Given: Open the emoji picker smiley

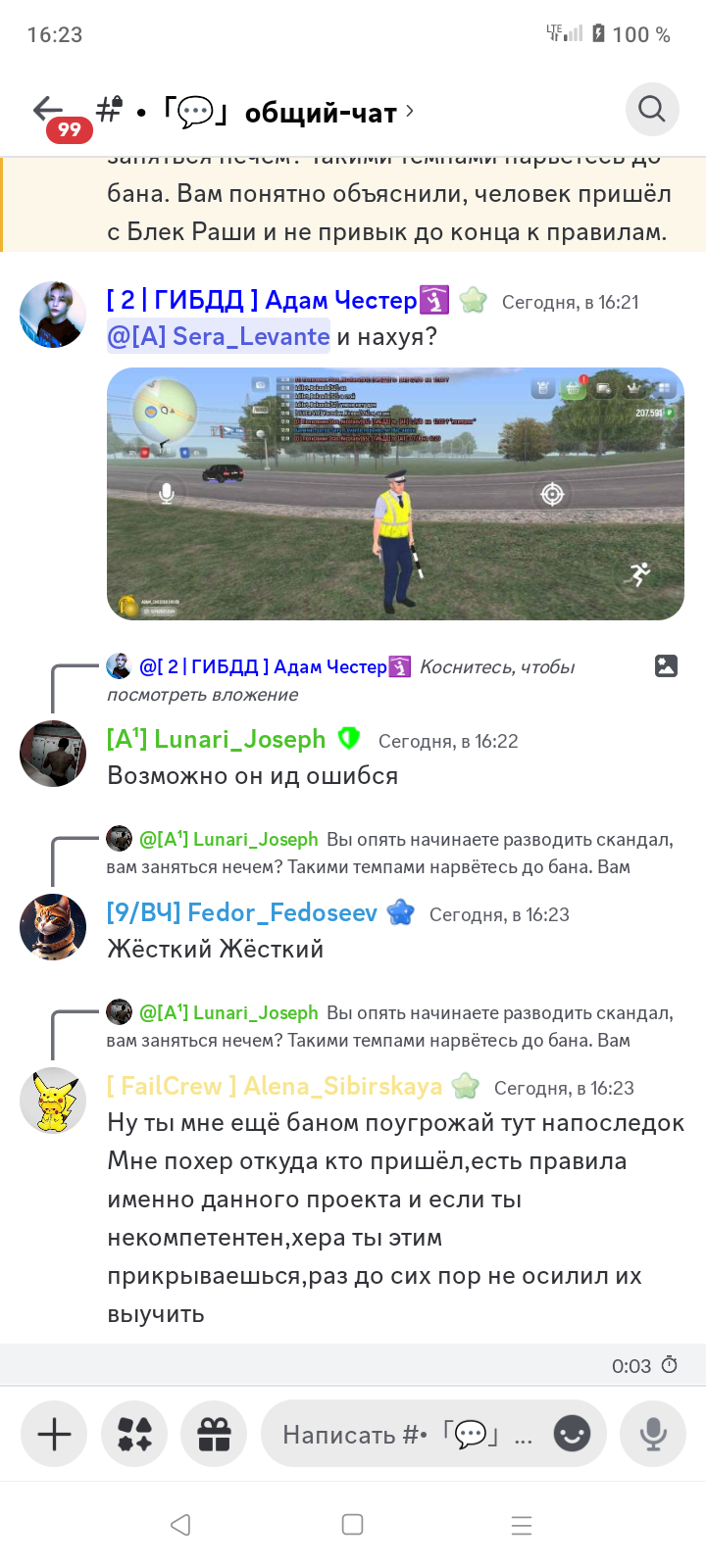Looking at the screenshot, I should coord(573,1434).
